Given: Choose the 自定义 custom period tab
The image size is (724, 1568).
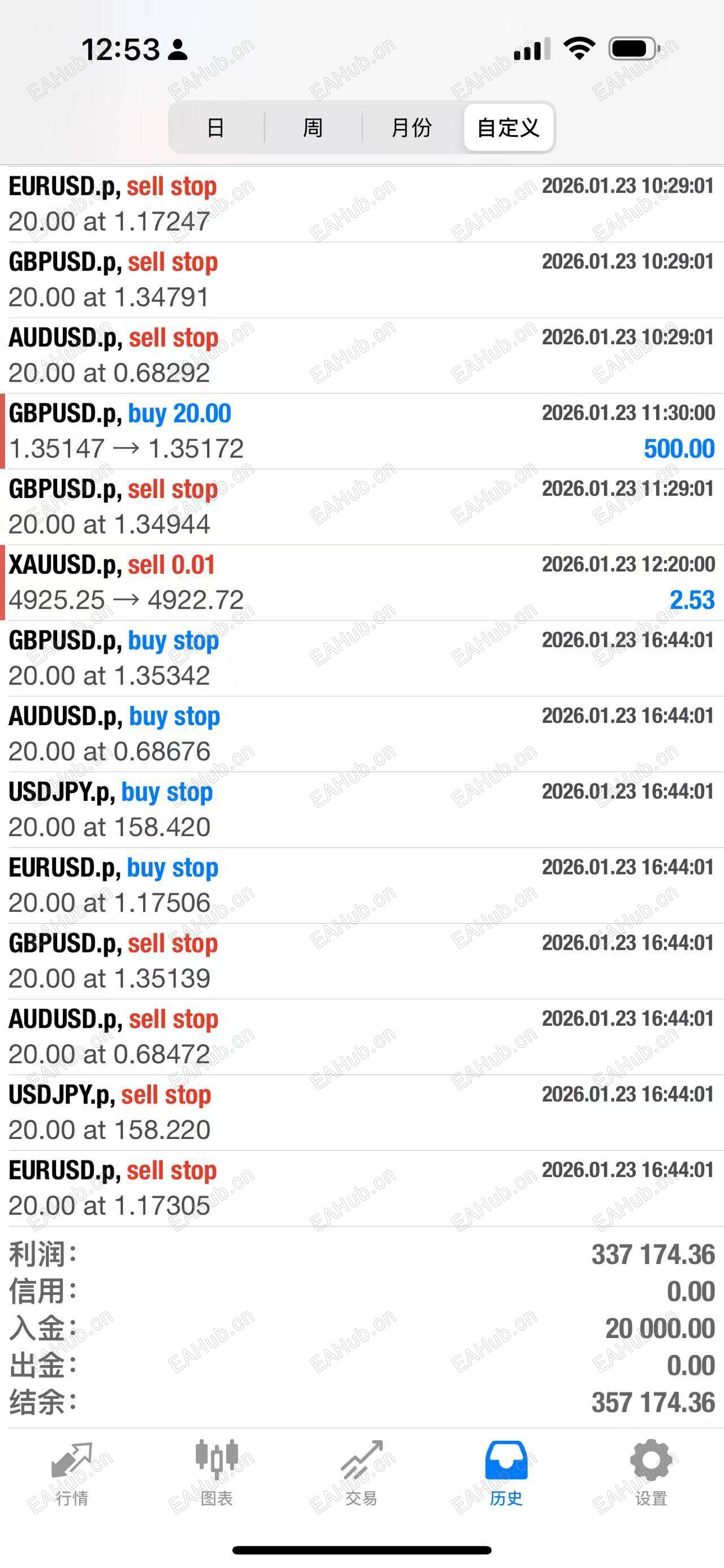Looking at the screenshot, I should tap(508, 128).
